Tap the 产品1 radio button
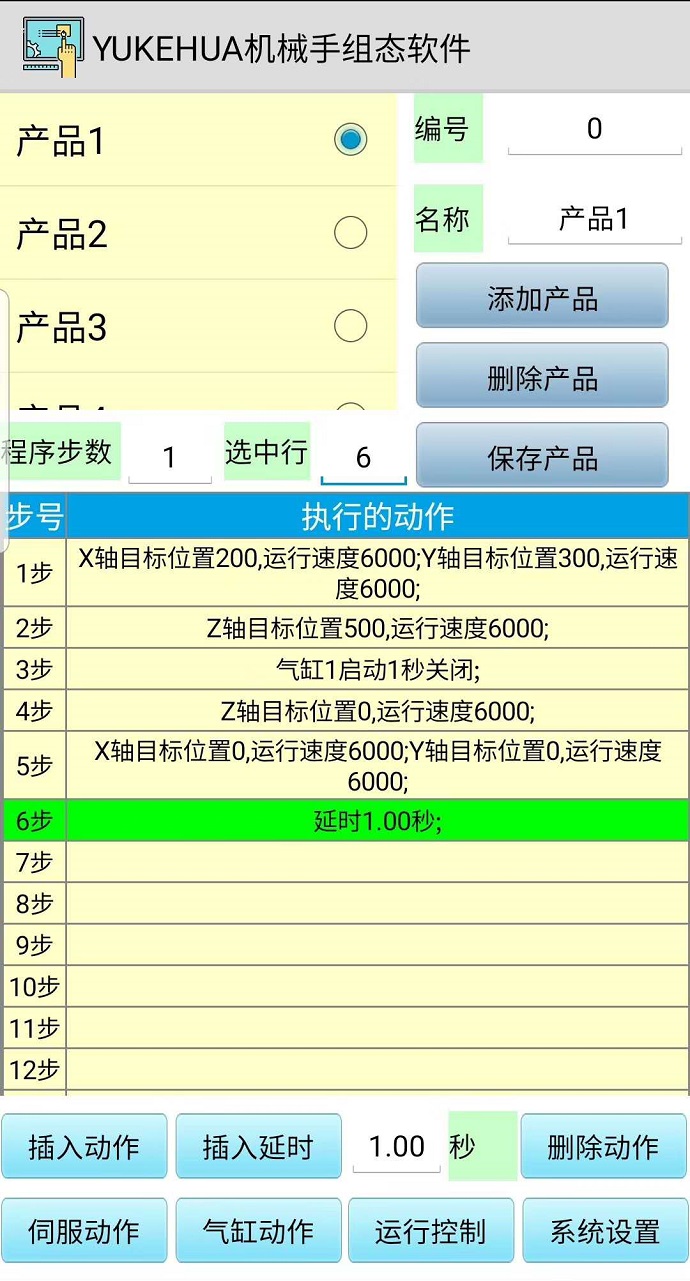The image size is (690, 1281). (350, 140)
